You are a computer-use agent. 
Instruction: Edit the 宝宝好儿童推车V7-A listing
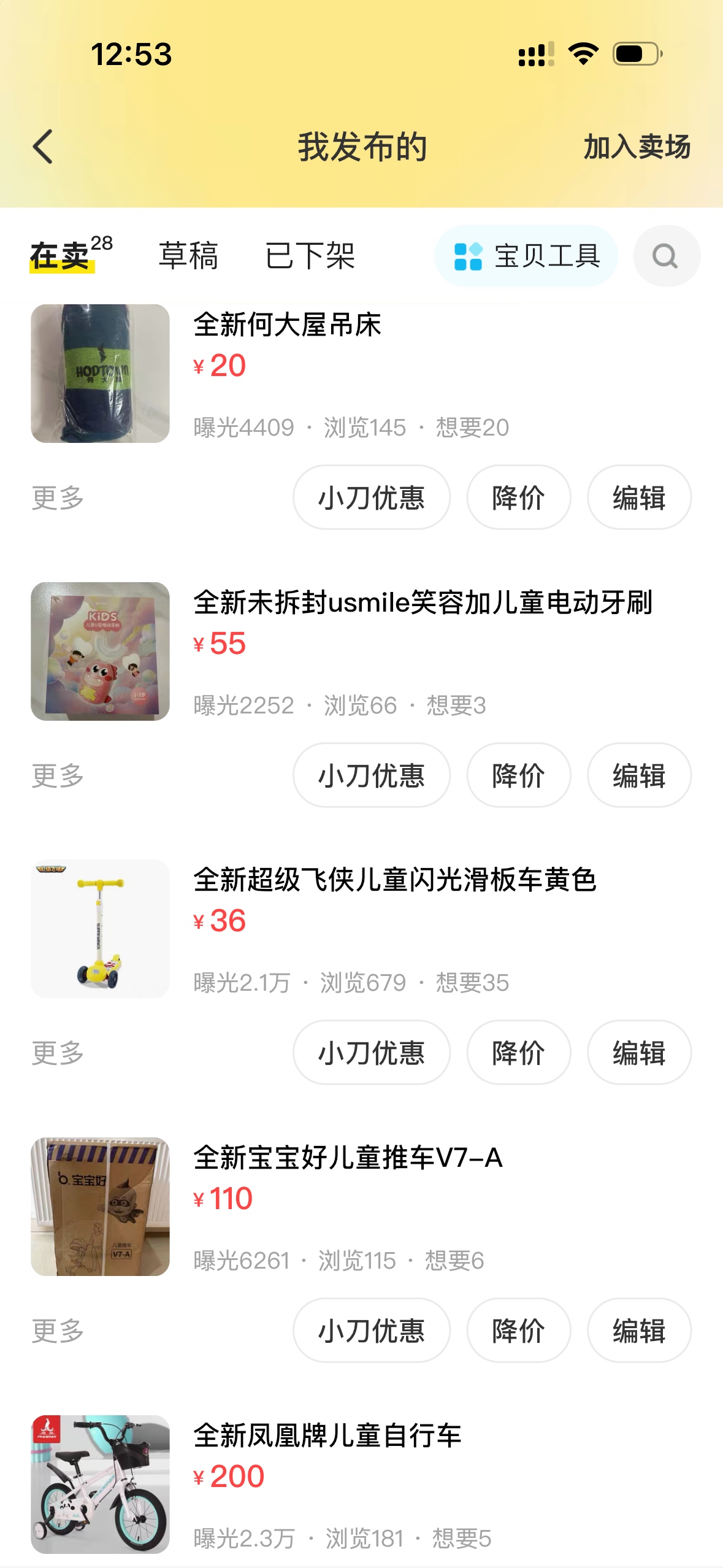tap(639, 1331)
